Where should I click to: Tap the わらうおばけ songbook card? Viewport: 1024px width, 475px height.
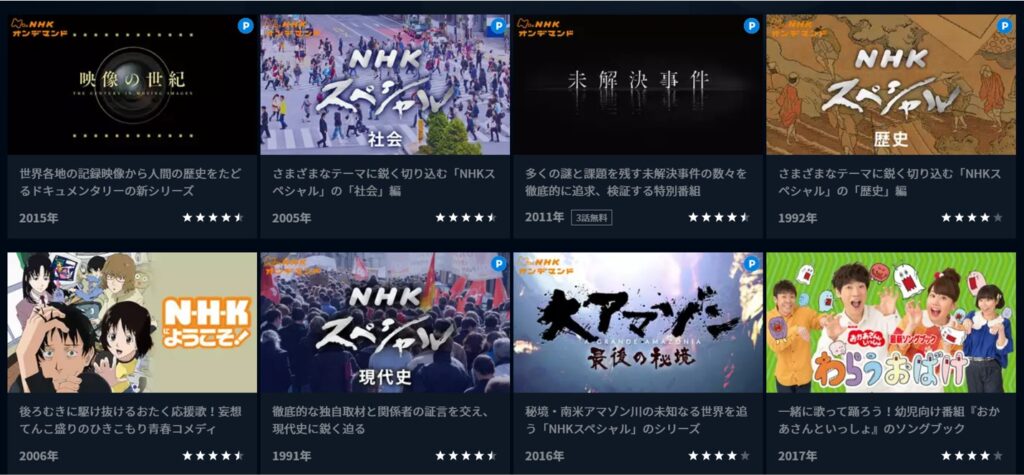click(890, 322)
